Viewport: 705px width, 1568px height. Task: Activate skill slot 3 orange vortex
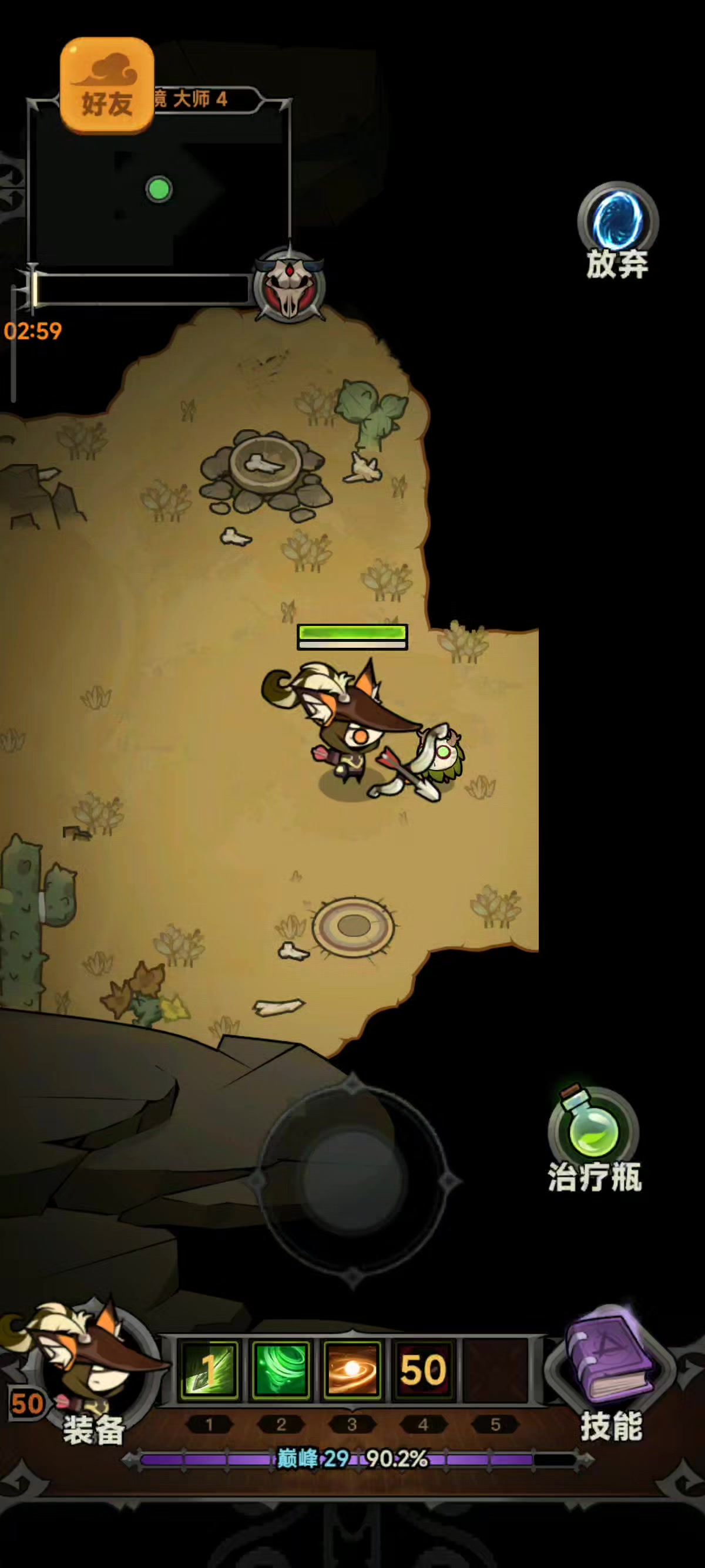(x=352, y=1369)
